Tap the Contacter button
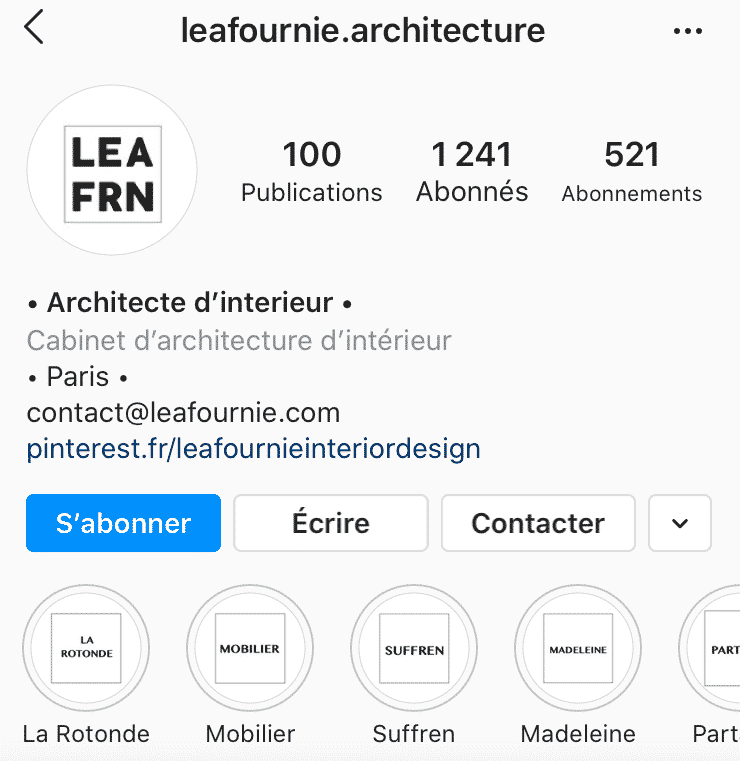The image size is (740, 761). pyautogui.click(x=538, y=523)
